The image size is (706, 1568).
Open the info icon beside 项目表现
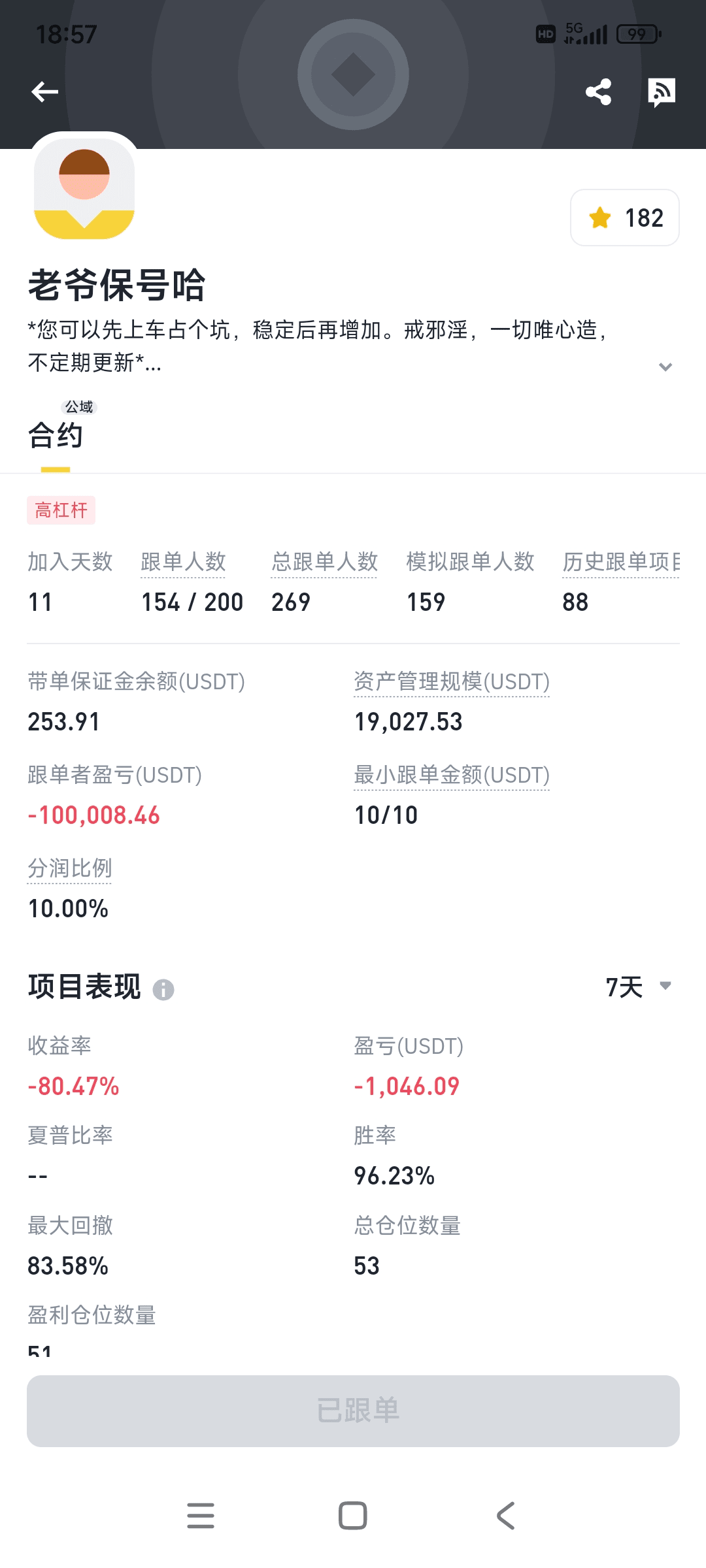tap(163, 990)
